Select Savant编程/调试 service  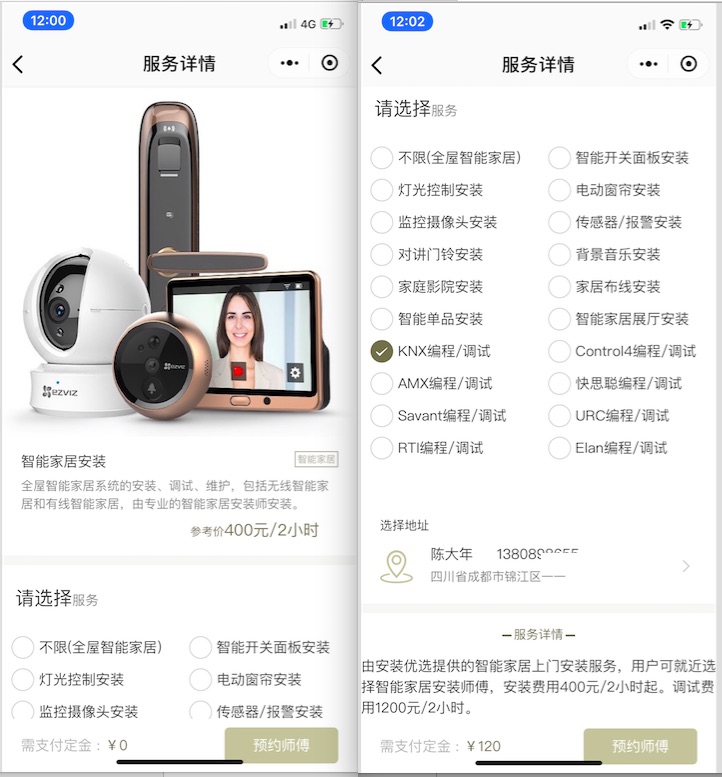pos(382,415)
